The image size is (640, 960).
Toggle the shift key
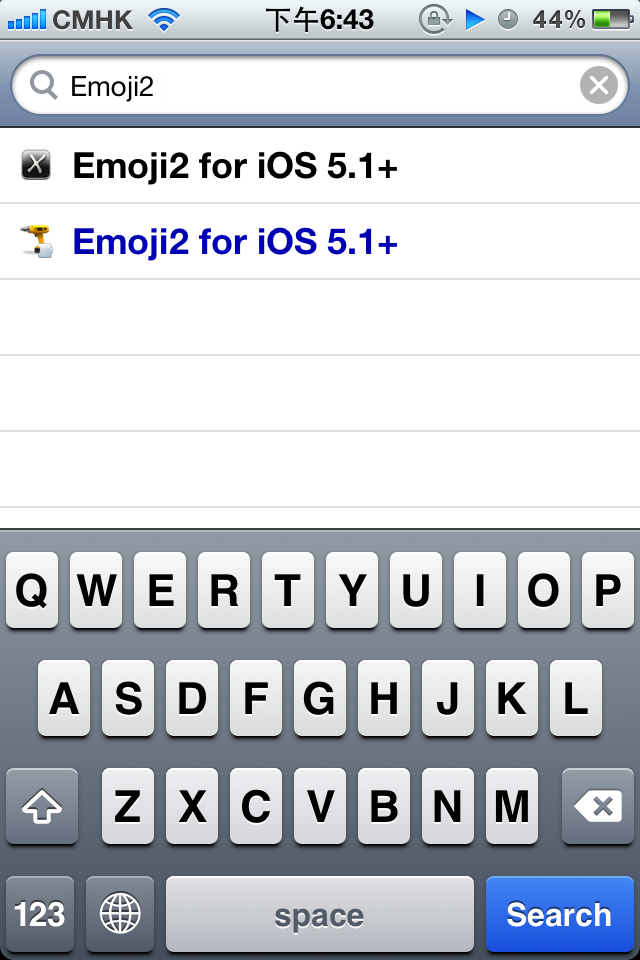pos(42,806)
